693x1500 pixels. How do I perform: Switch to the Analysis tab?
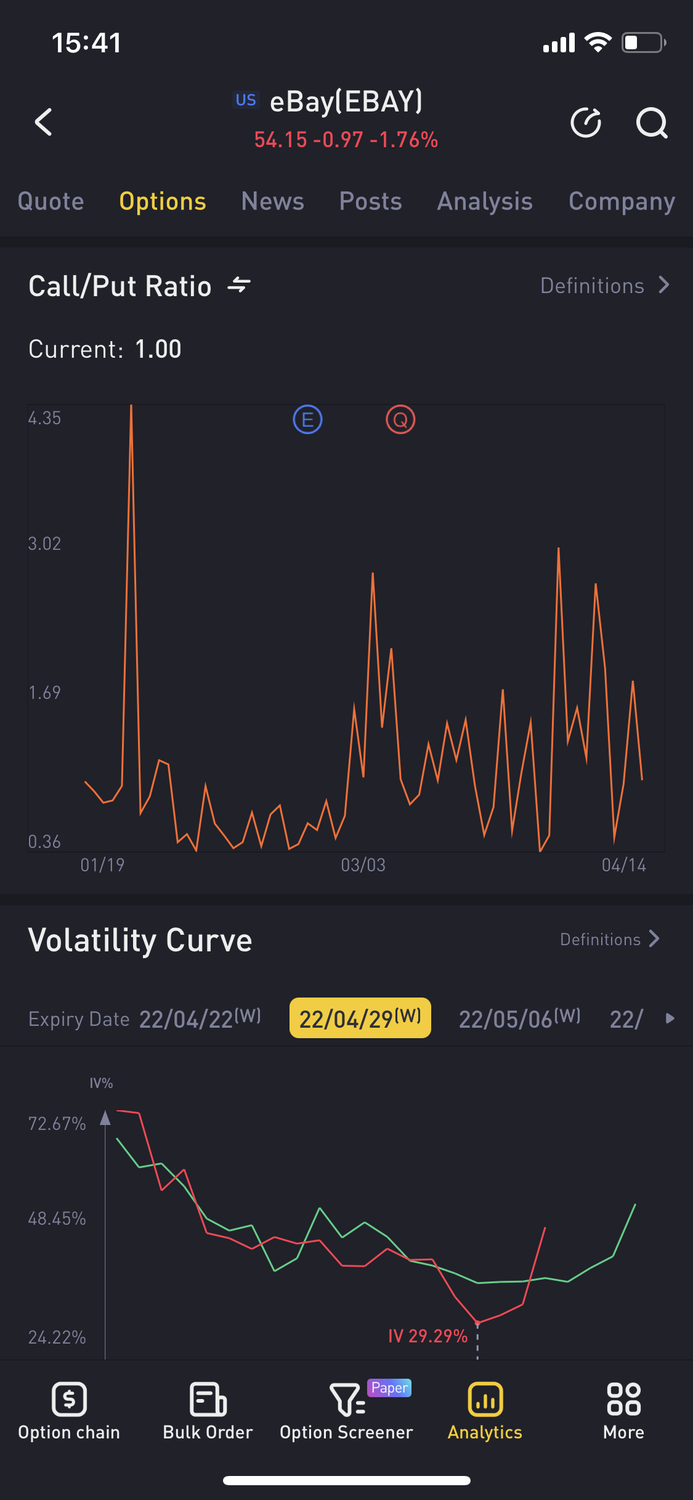484,201
